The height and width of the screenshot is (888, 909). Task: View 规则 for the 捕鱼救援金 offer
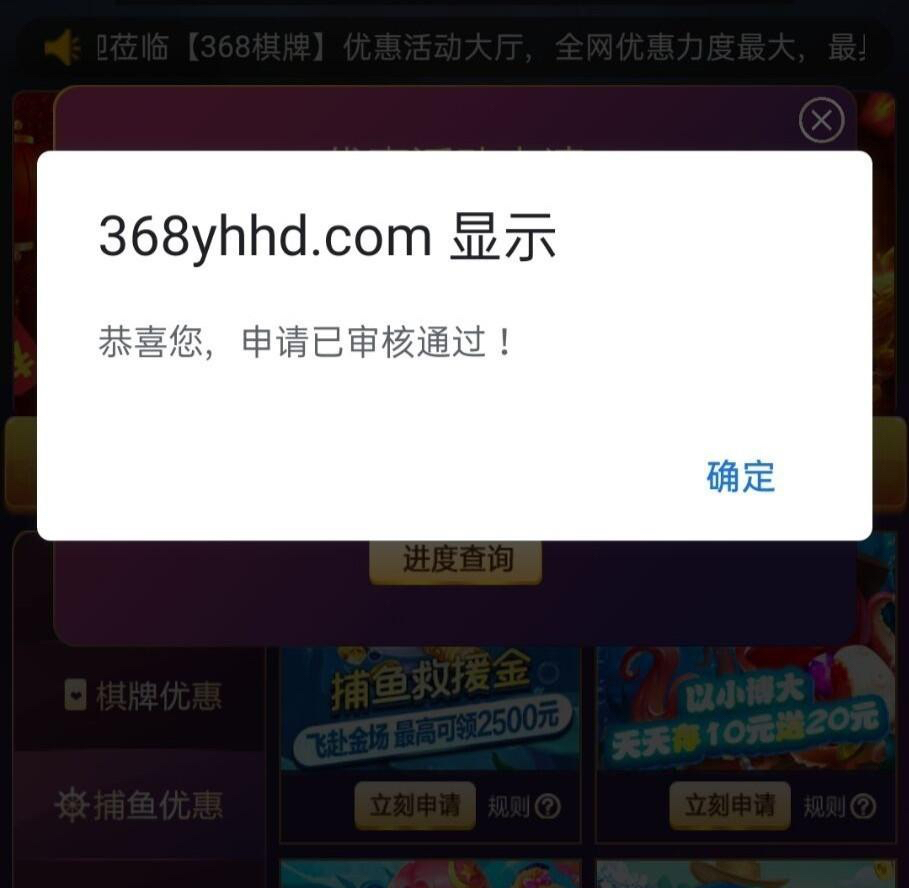click(524, 806)
